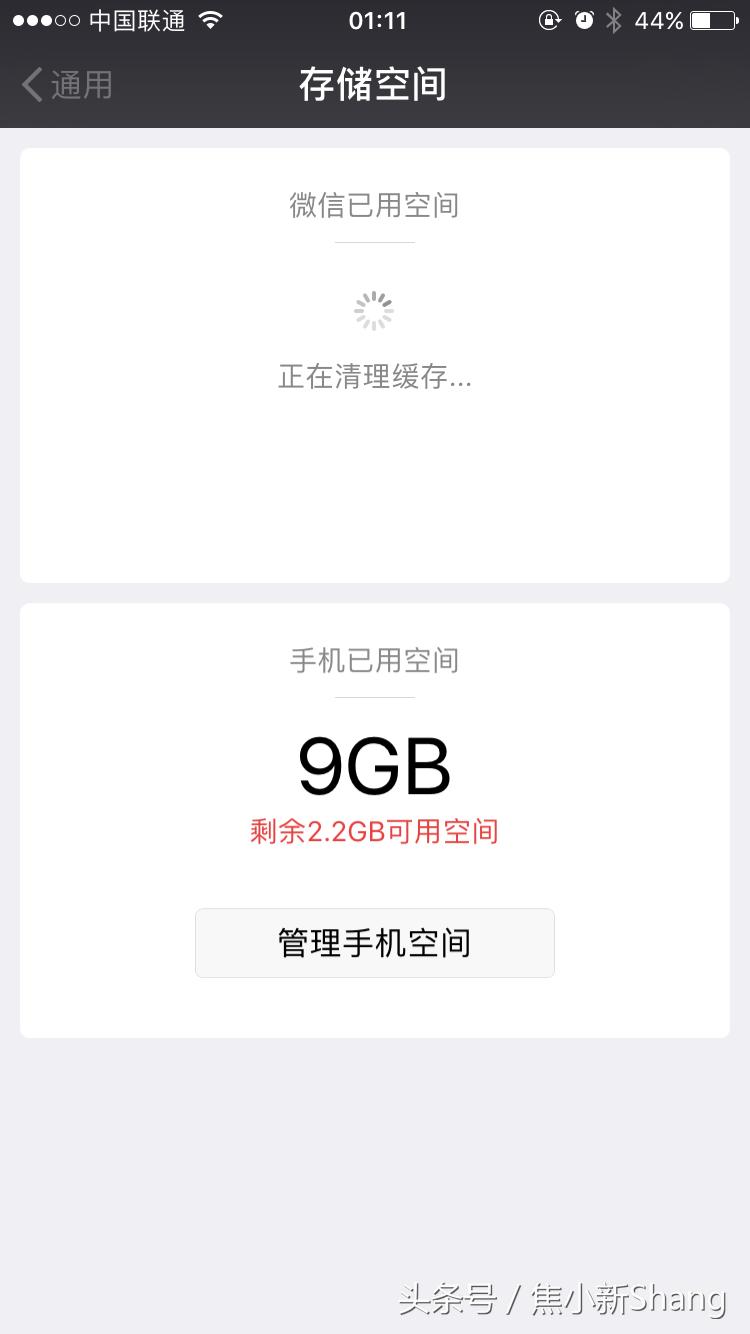Select the 存储空间 title bar
This screenshot has height=1334, width=750.
coord(374,85)
